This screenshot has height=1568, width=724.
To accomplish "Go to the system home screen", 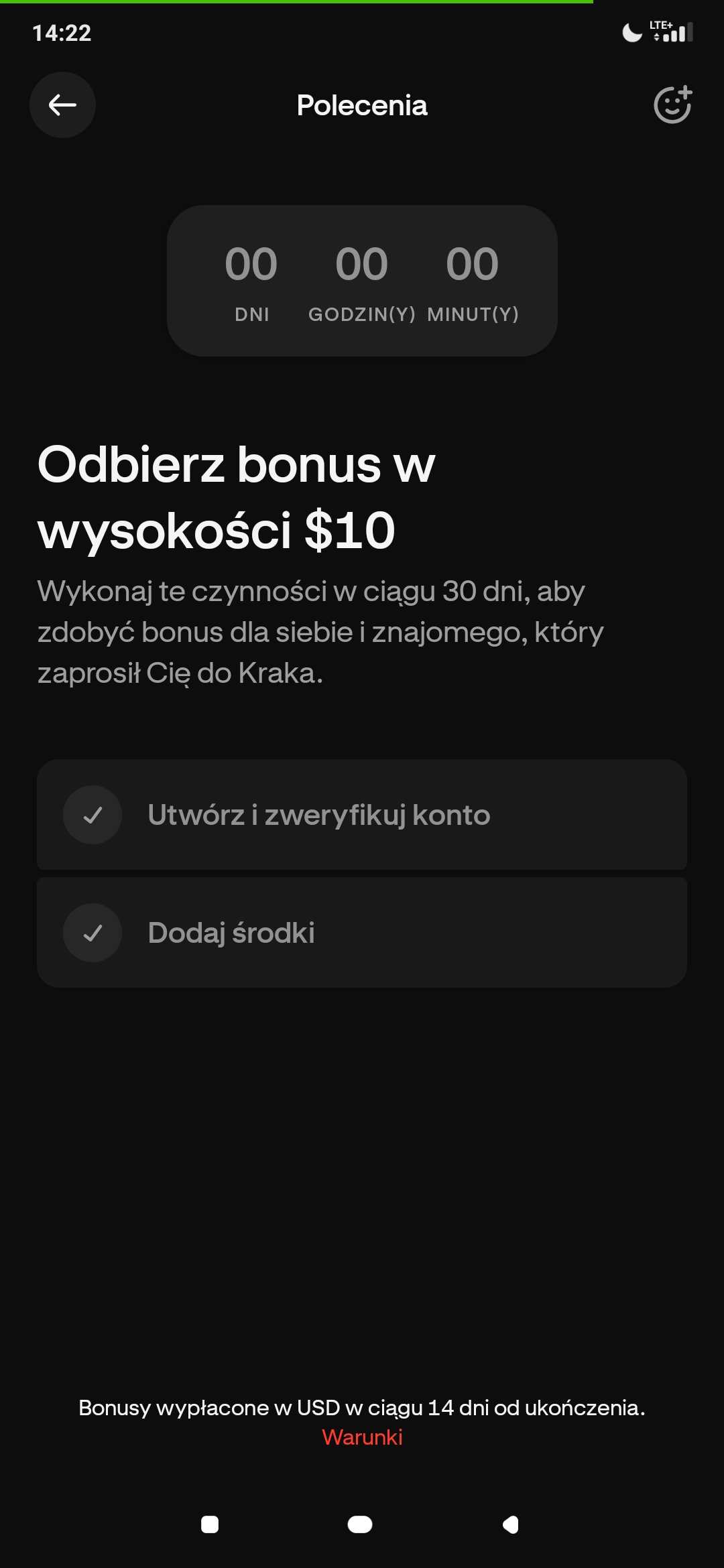I will [x=360, y=1524].
